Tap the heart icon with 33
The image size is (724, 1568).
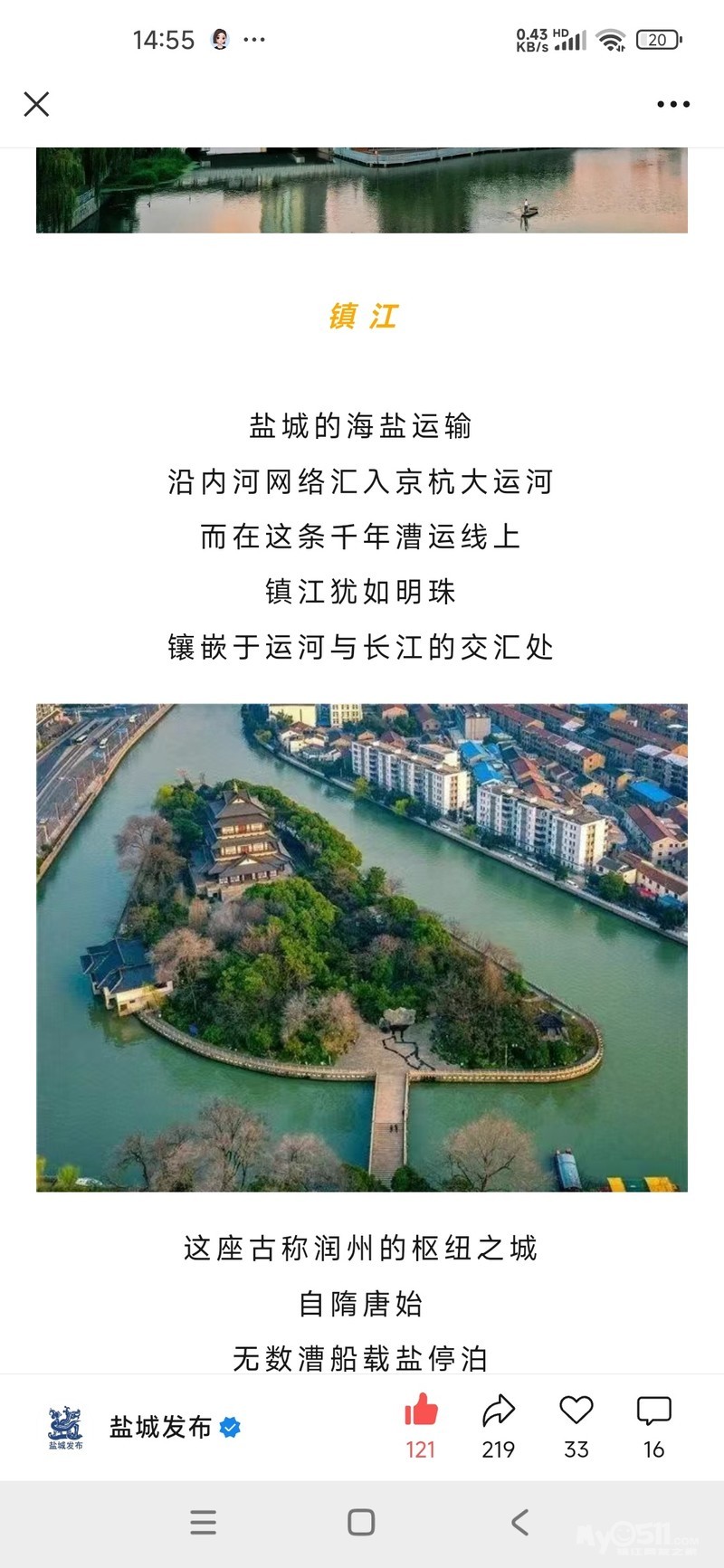click(576, 1411)
